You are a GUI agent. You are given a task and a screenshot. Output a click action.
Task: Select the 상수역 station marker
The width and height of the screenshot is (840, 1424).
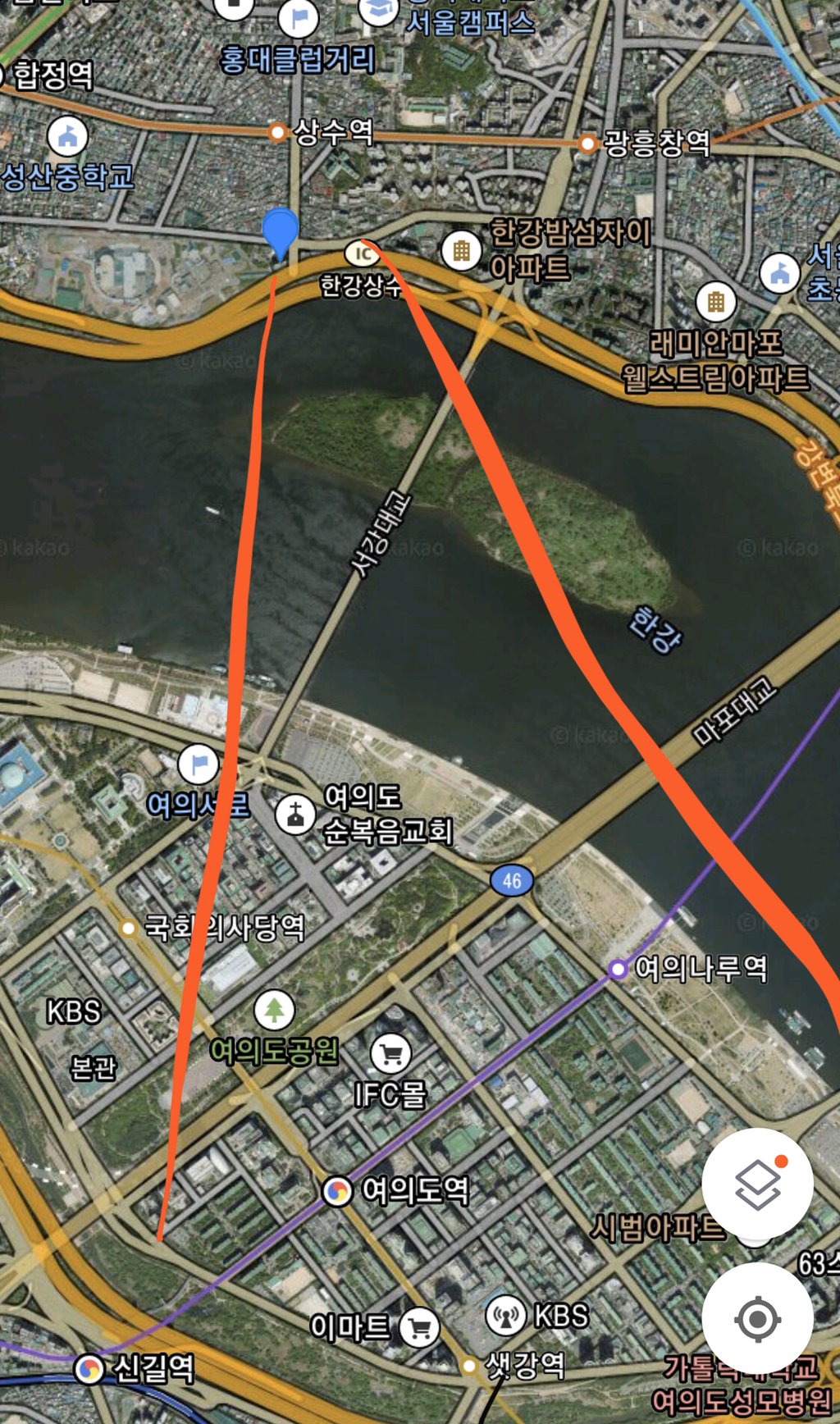[278, 131]
